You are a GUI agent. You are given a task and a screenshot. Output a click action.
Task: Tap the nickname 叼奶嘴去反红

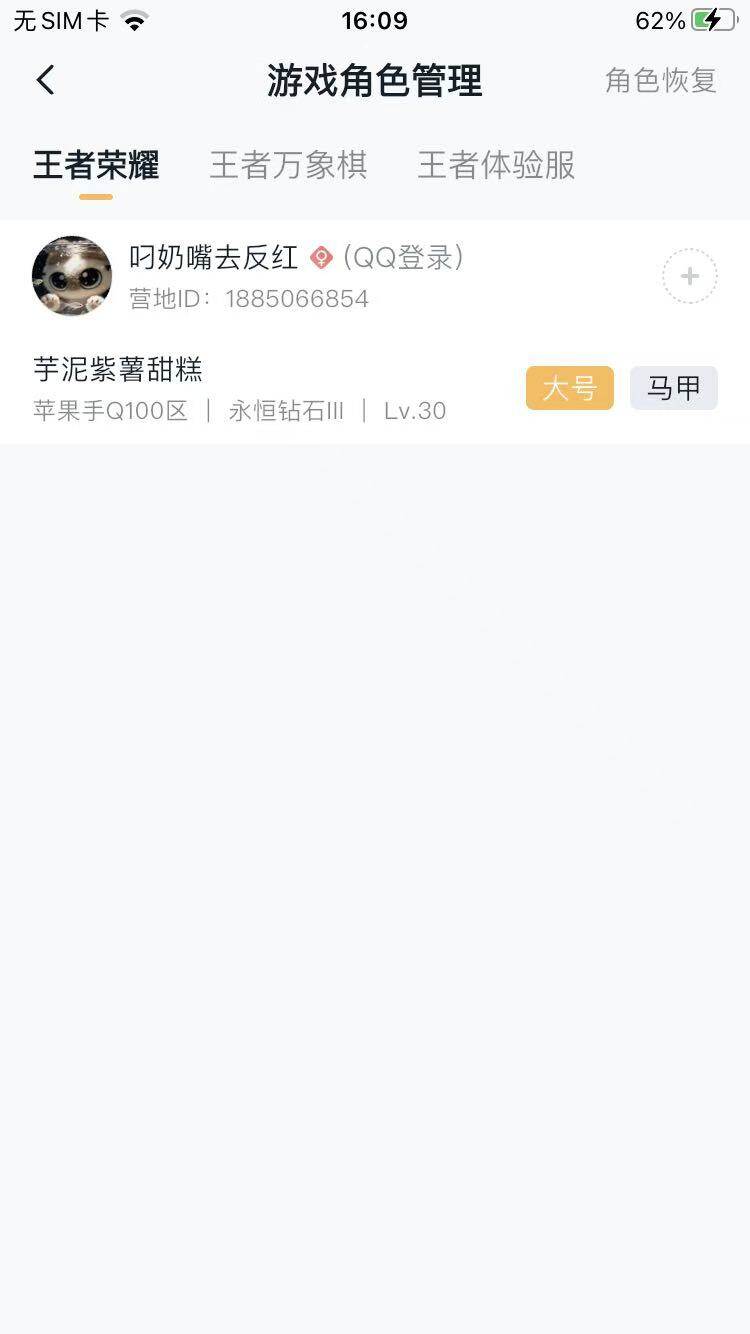[x=212, y=257]
